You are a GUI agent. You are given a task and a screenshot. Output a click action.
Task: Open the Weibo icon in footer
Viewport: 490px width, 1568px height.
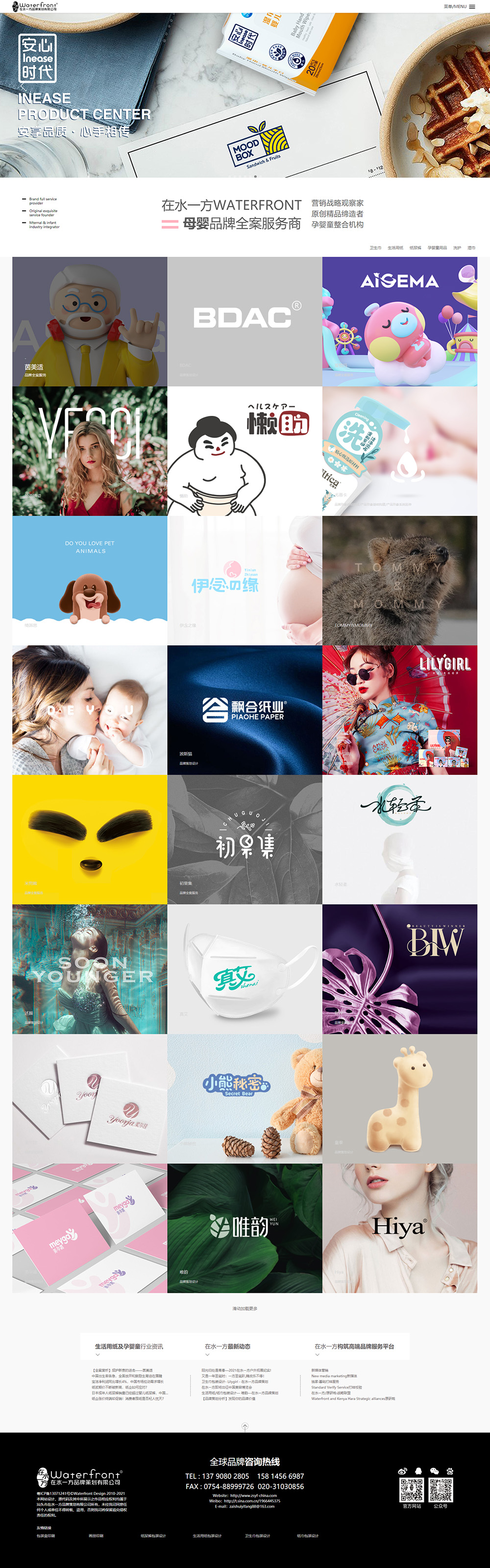pyautogui.click(x=402, y=1471)
